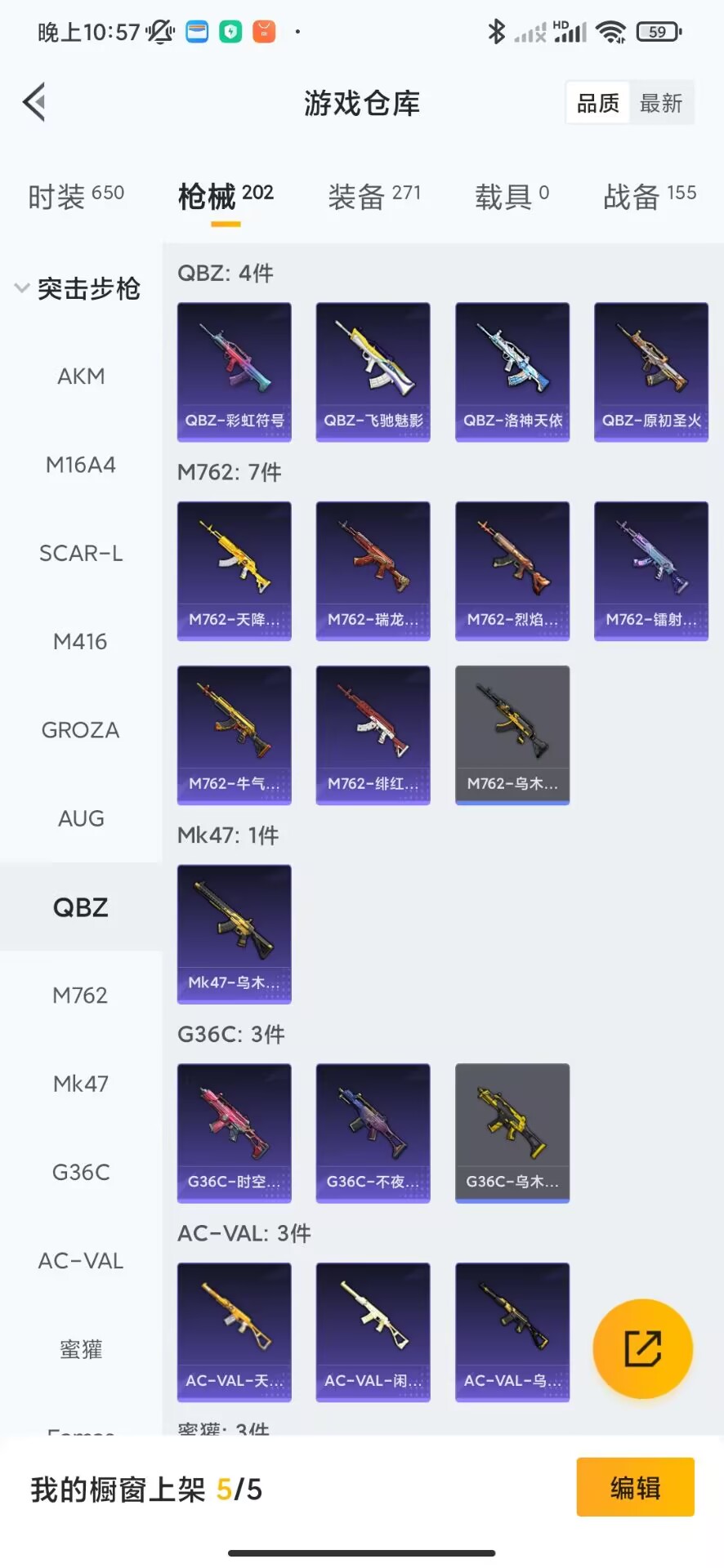
Task: Open the 载具 tab
Action: tap(512, 196)
